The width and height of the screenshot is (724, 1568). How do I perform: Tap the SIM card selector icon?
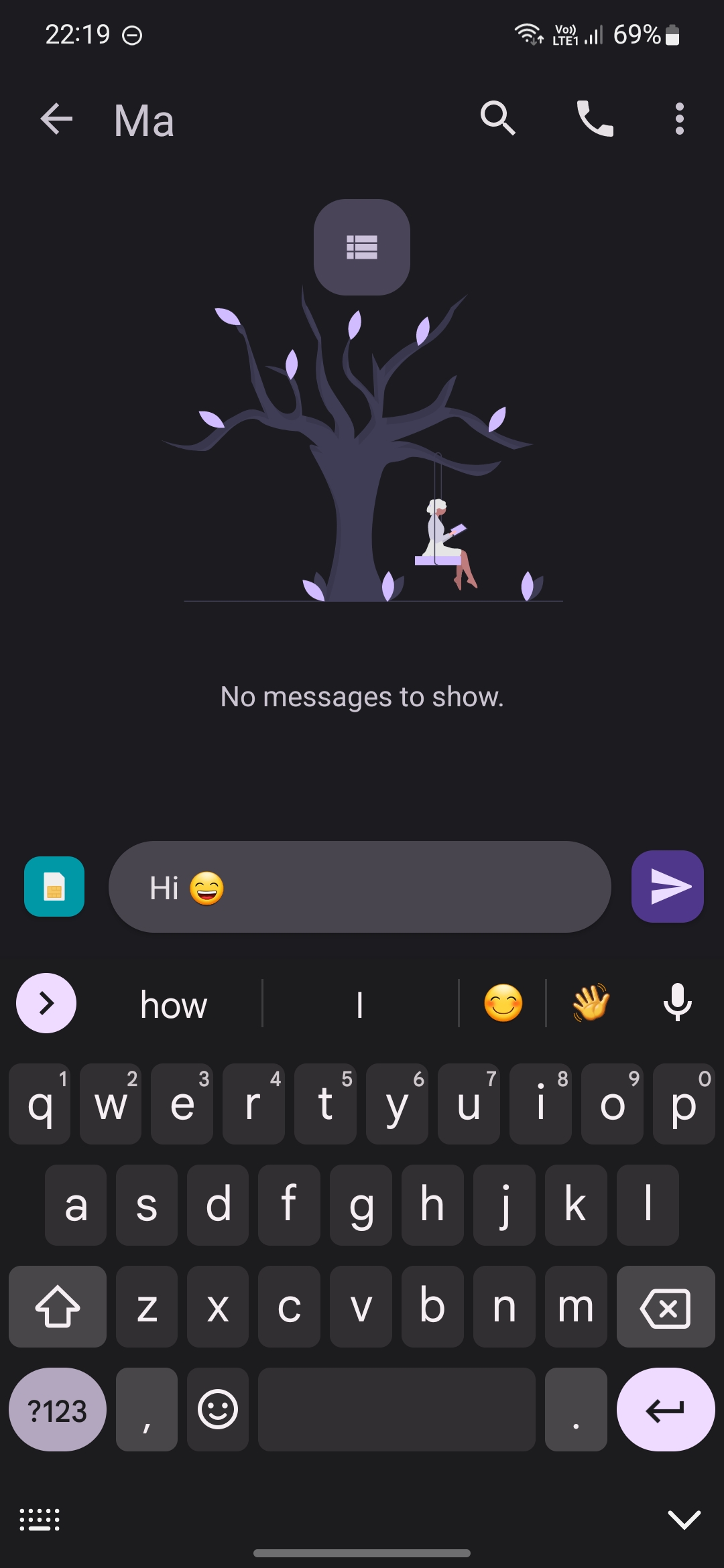pyautogui.click(x=54, y=887)
